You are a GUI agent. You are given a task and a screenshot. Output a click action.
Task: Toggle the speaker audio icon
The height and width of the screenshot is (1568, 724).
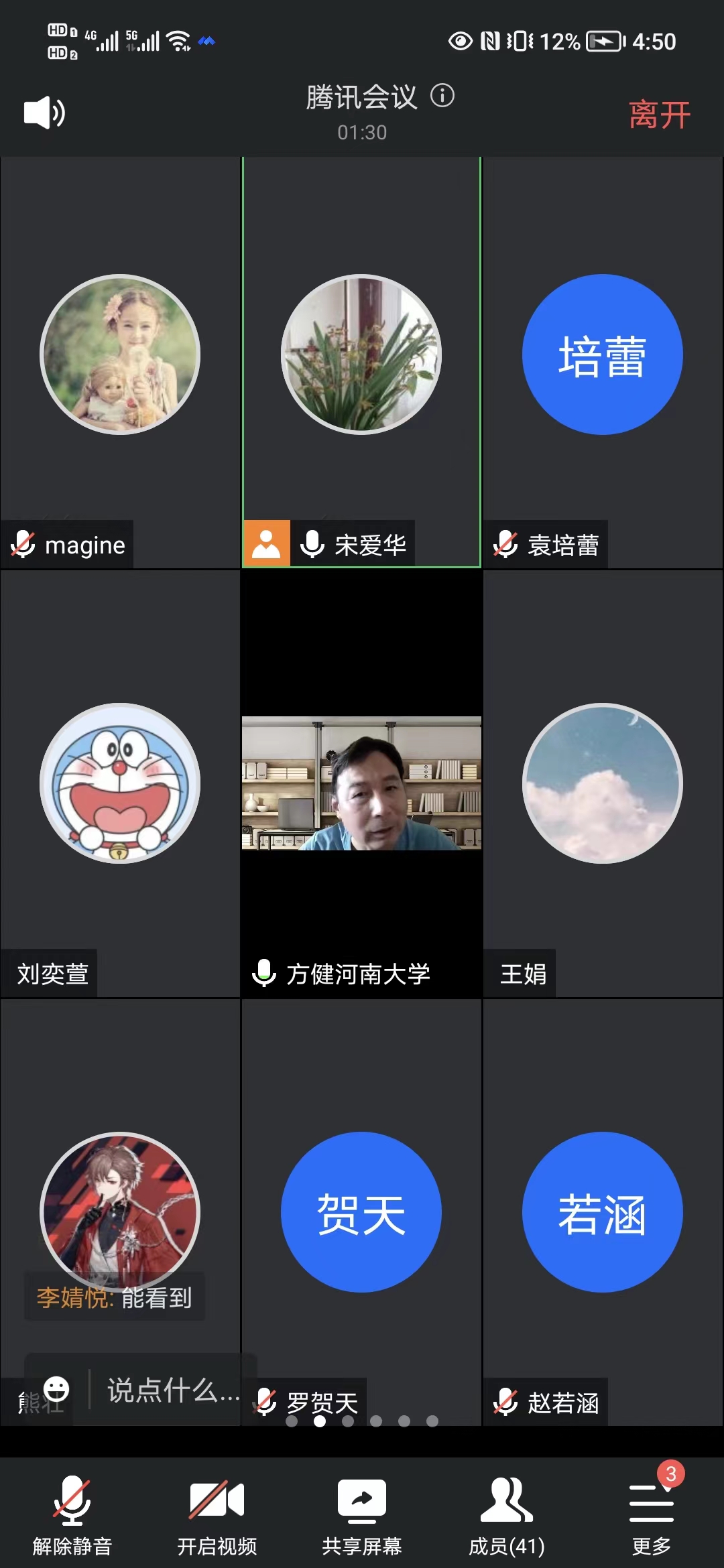(x=44, y=113)
